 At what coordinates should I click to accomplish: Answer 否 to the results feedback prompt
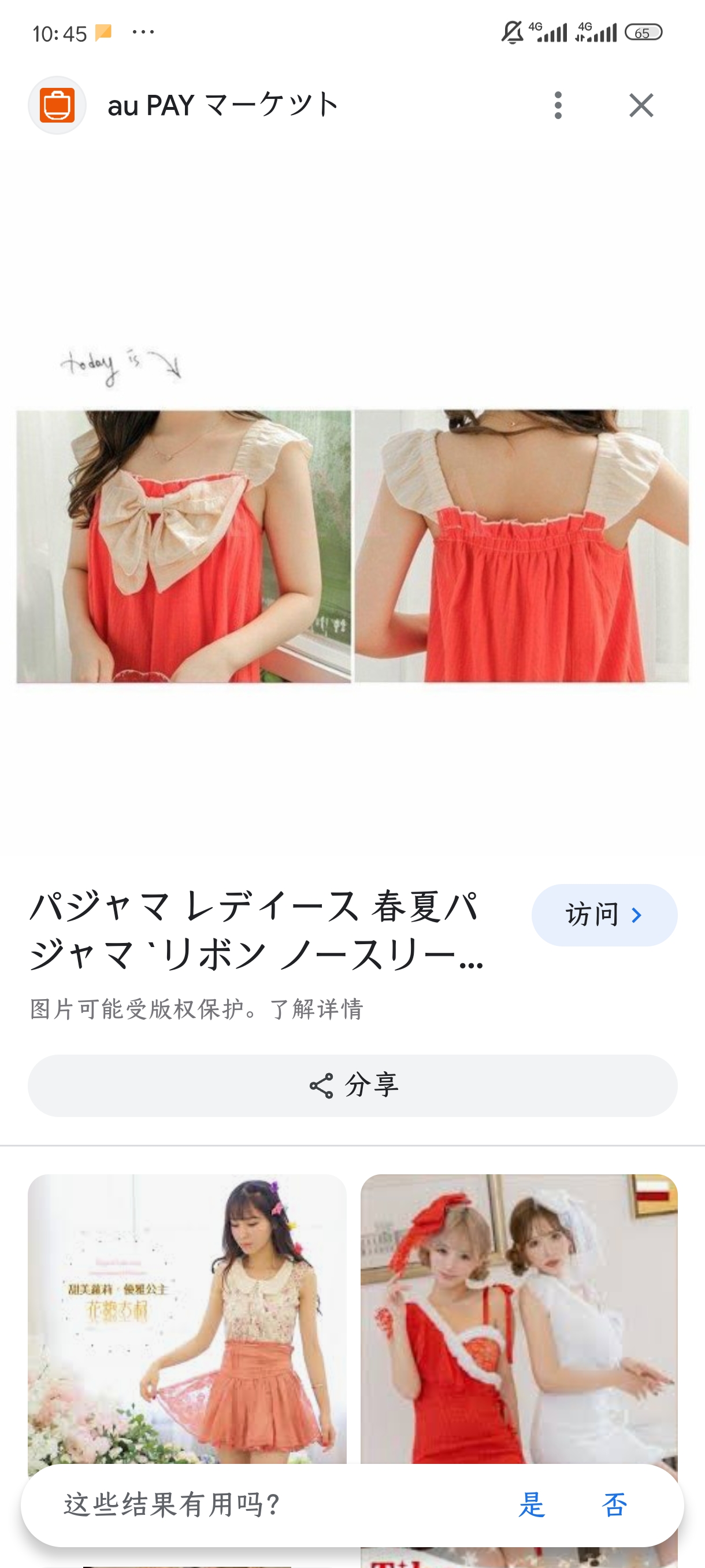[614, 1505]
